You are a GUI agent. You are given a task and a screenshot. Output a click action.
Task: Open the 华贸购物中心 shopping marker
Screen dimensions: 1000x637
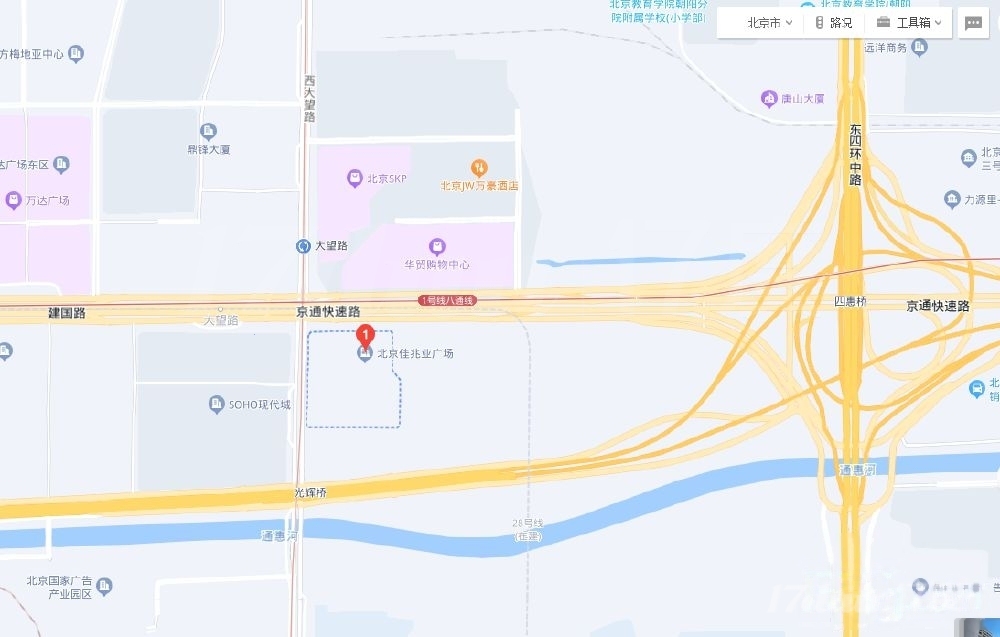(437, 246)
